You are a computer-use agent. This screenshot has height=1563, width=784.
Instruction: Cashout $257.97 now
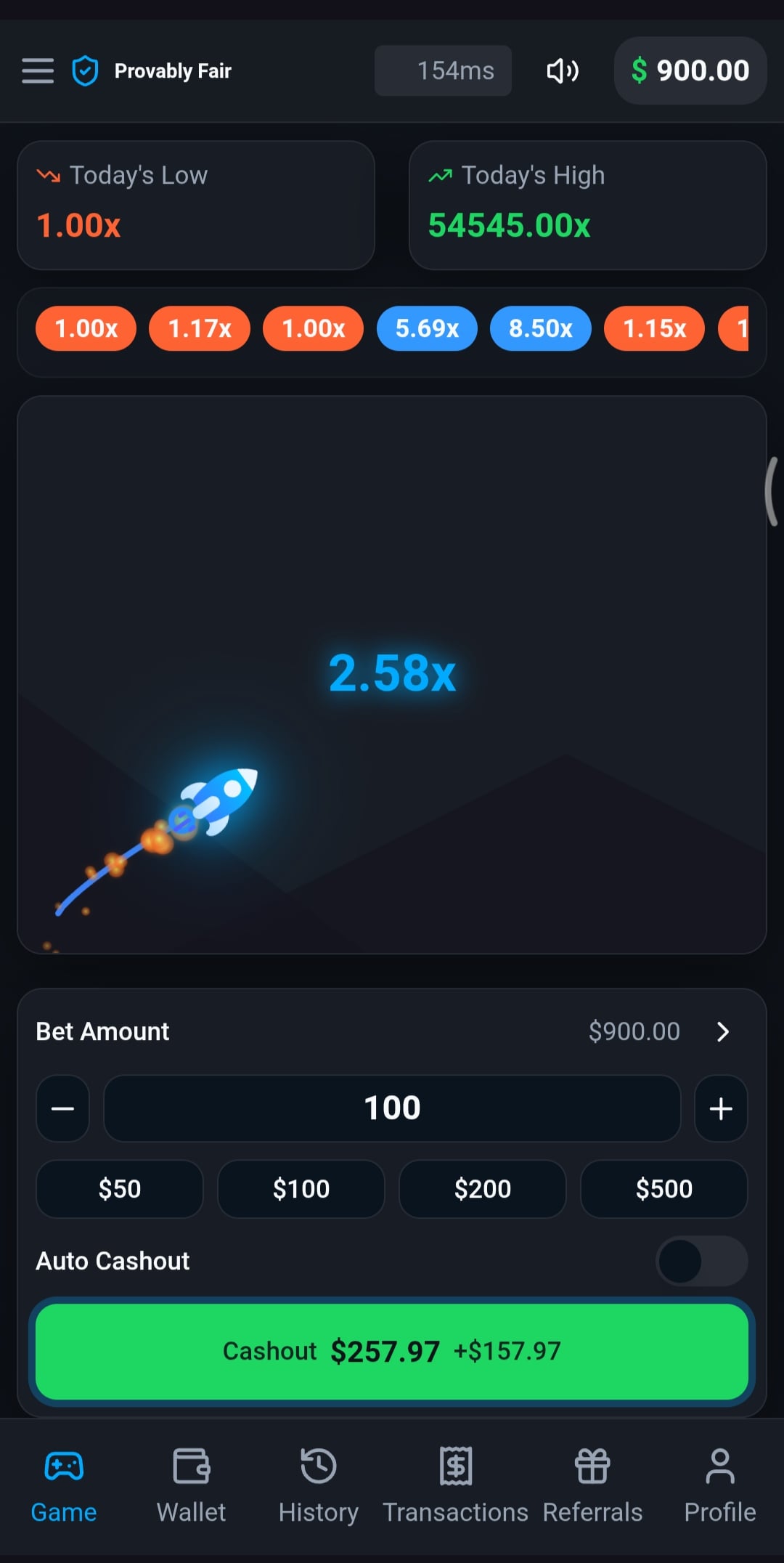tap(392, 1351)
